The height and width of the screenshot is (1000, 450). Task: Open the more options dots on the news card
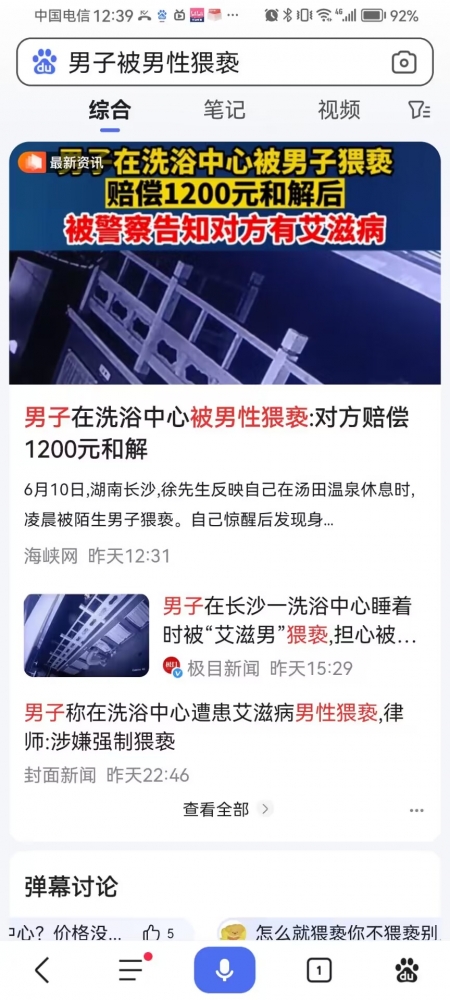(417, 810)
